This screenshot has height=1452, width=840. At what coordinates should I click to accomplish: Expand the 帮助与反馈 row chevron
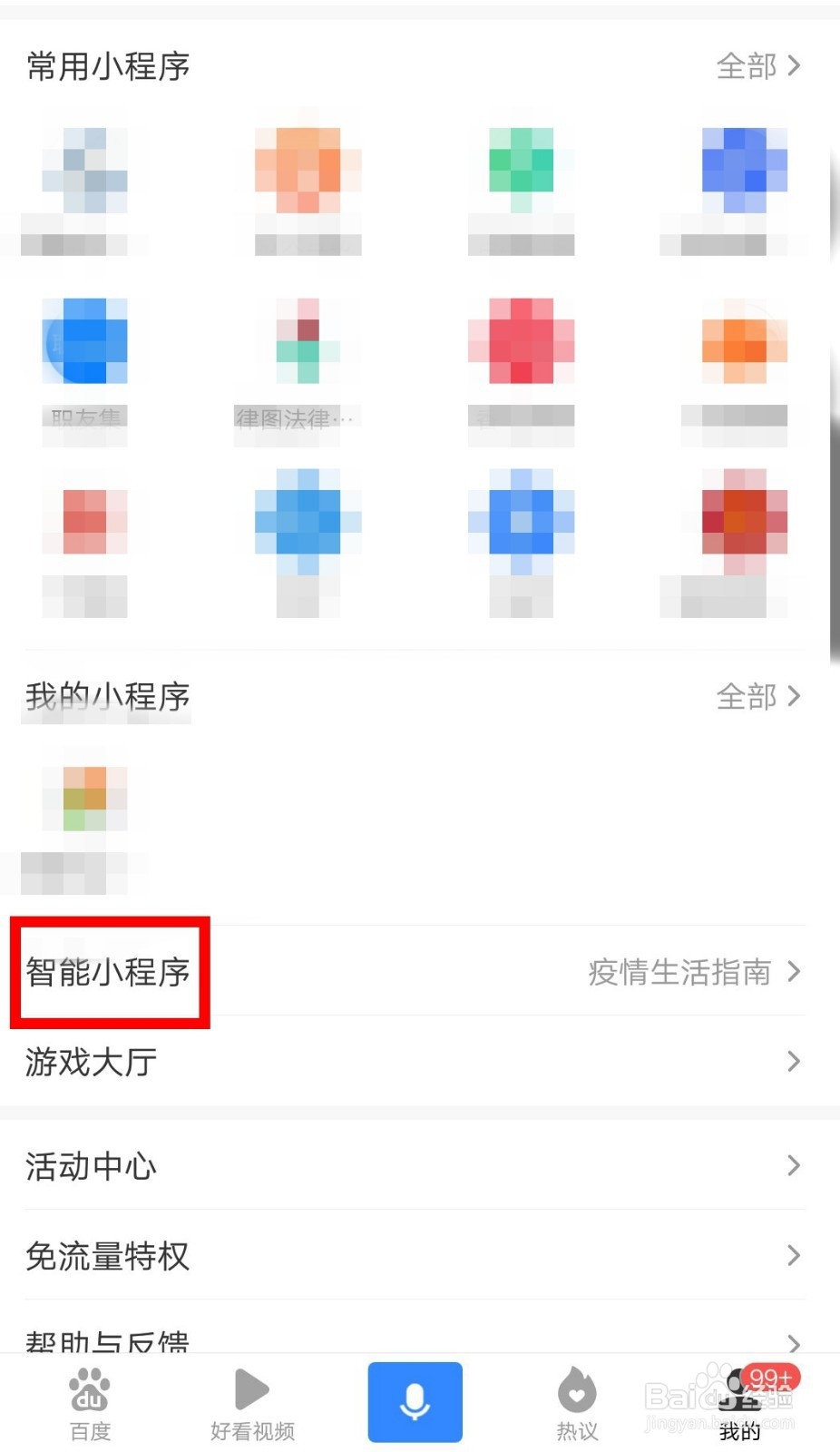coord(794,1341)
